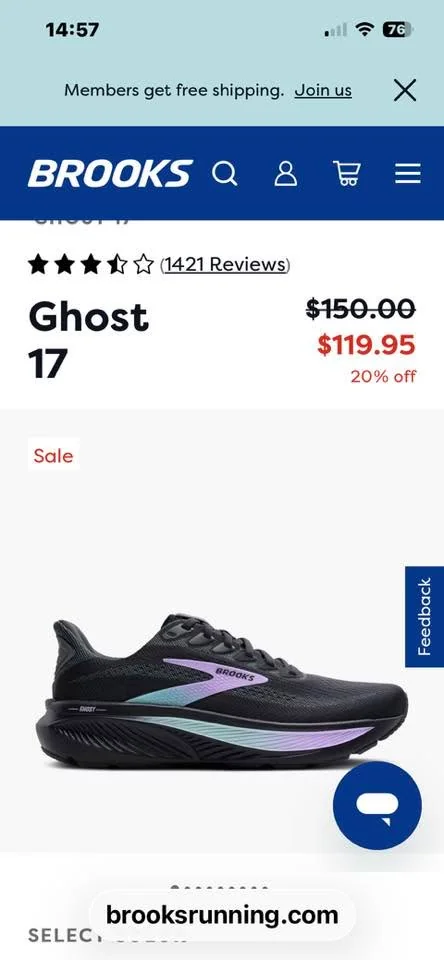Open the site search
Image resolution: width=444 pixels, height=960 pixels.
pyautogui.click(x=225, y=174)
